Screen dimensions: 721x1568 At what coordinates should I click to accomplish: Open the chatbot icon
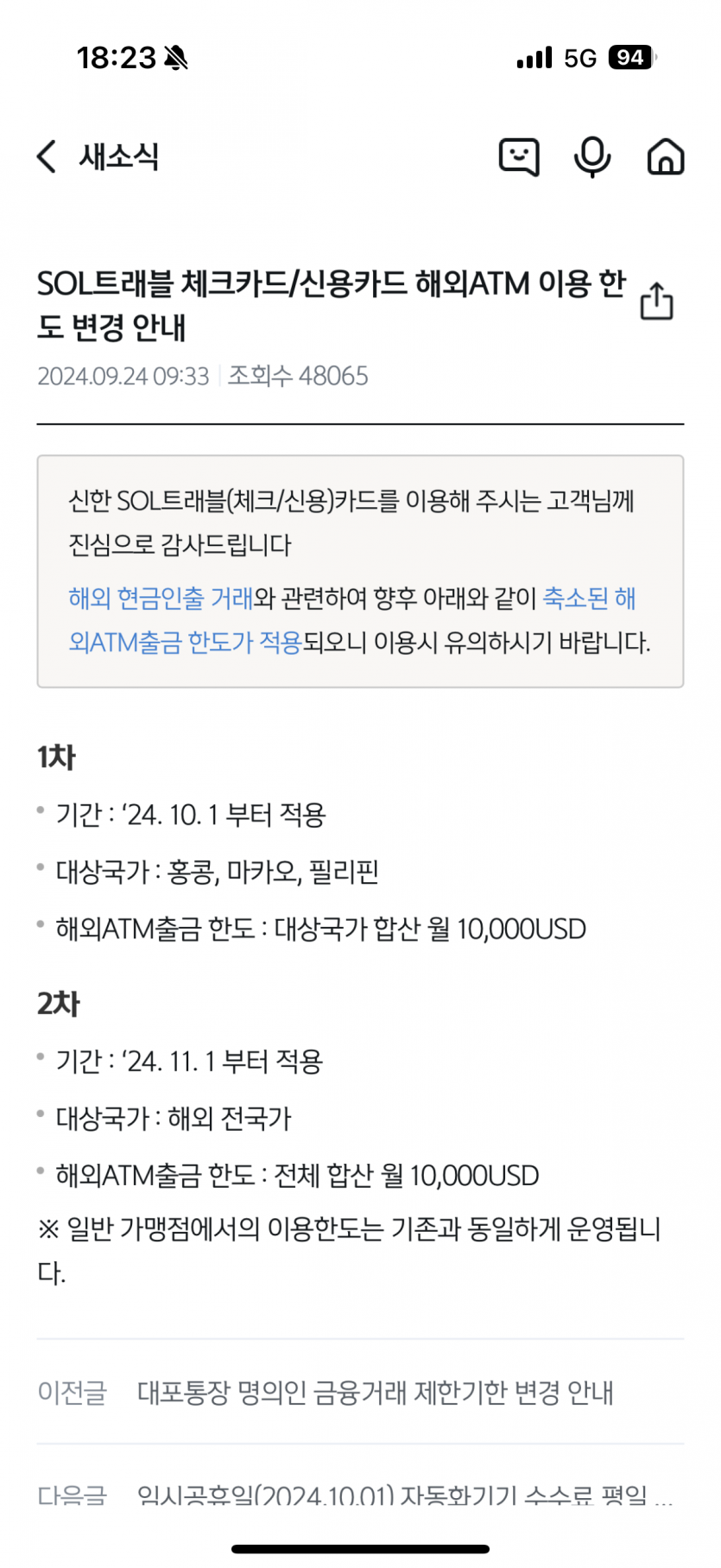coord(519,157)
